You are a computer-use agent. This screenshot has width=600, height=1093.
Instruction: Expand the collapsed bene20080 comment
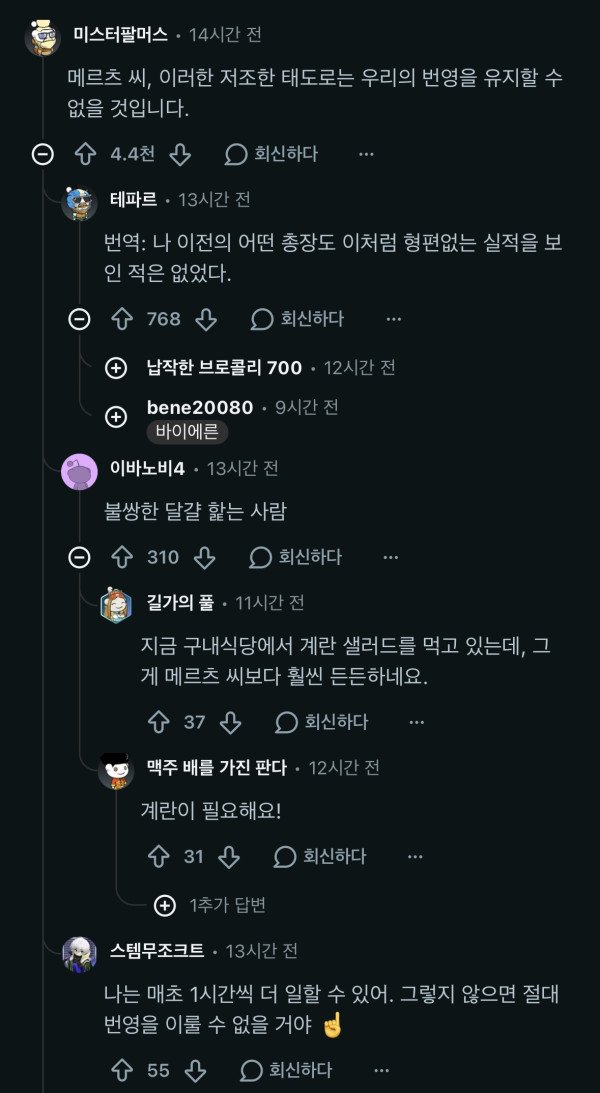116,417
